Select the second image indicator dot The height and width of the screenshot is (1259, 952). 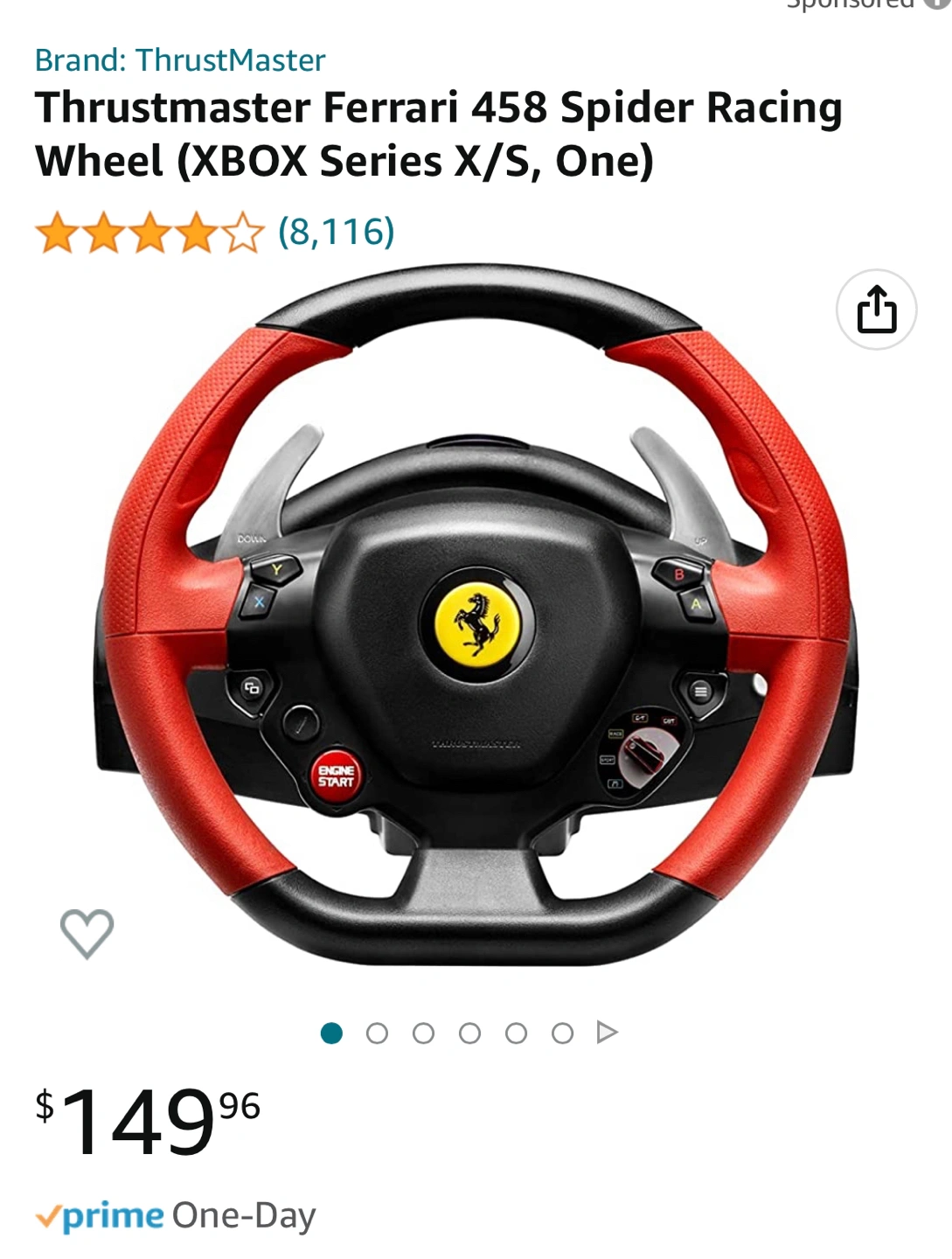pyautogui.click(x=377, y=1033)
